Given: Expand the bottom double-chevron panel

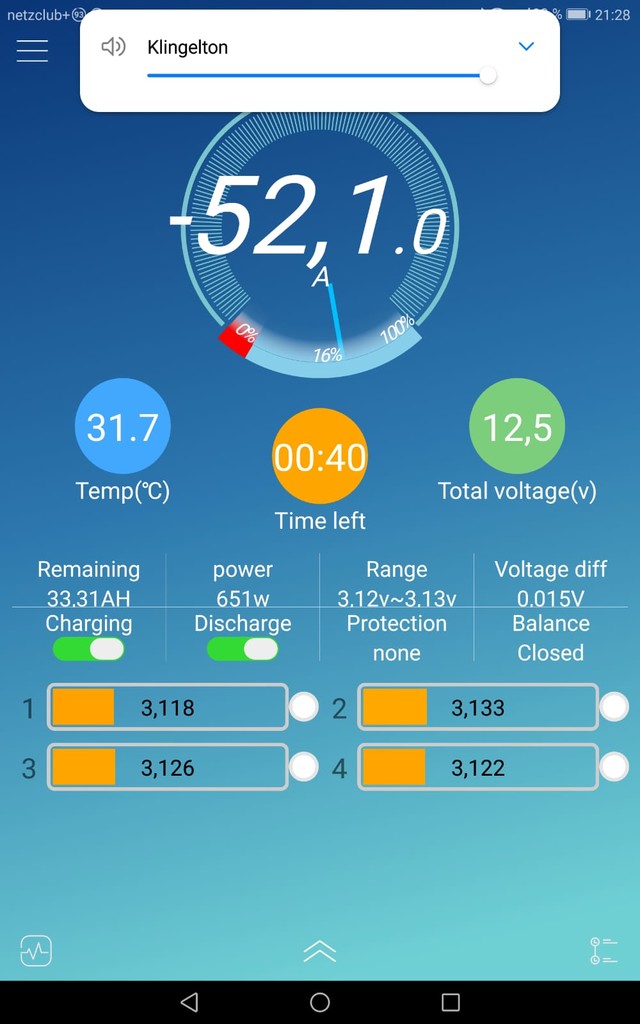Looking at the screenshot, I should (x=319, y=952).
